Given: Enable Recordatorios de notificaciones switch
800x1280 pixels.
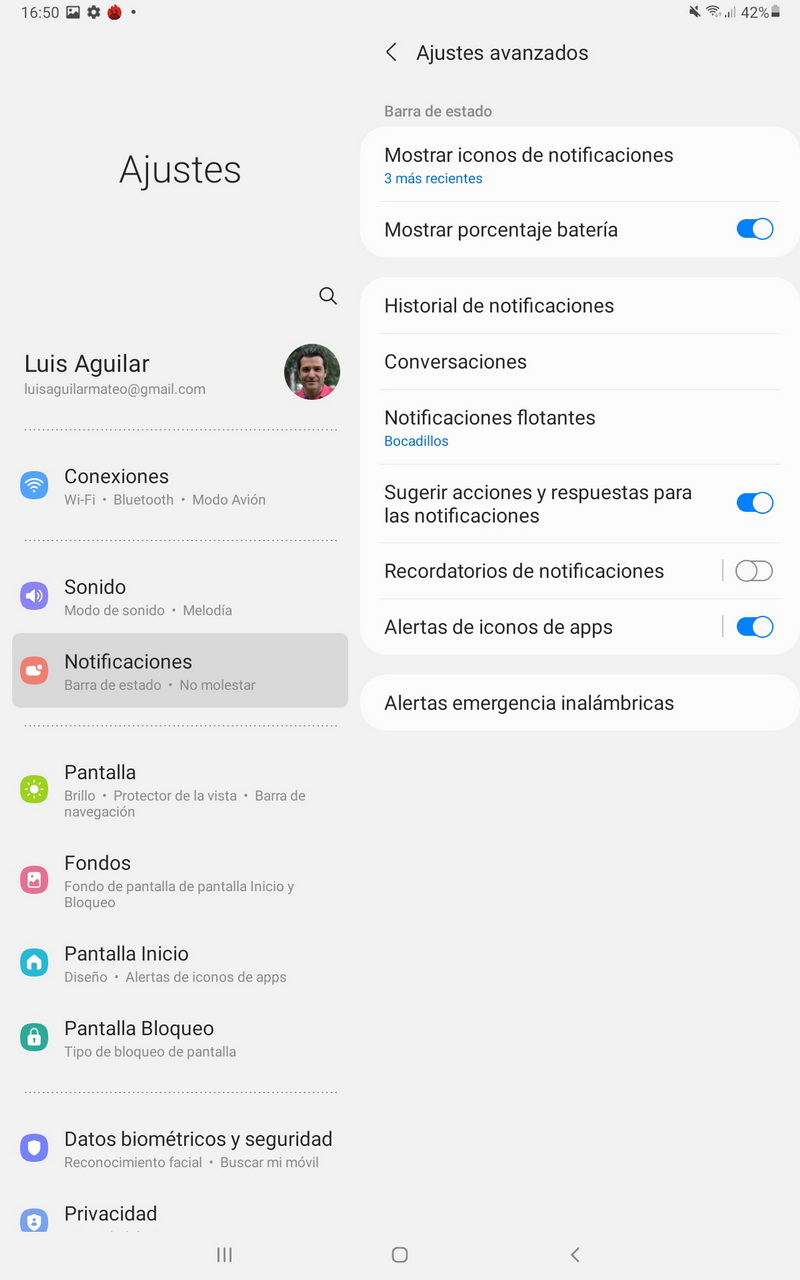Looking at the screenshot, I should pos(754,571).
